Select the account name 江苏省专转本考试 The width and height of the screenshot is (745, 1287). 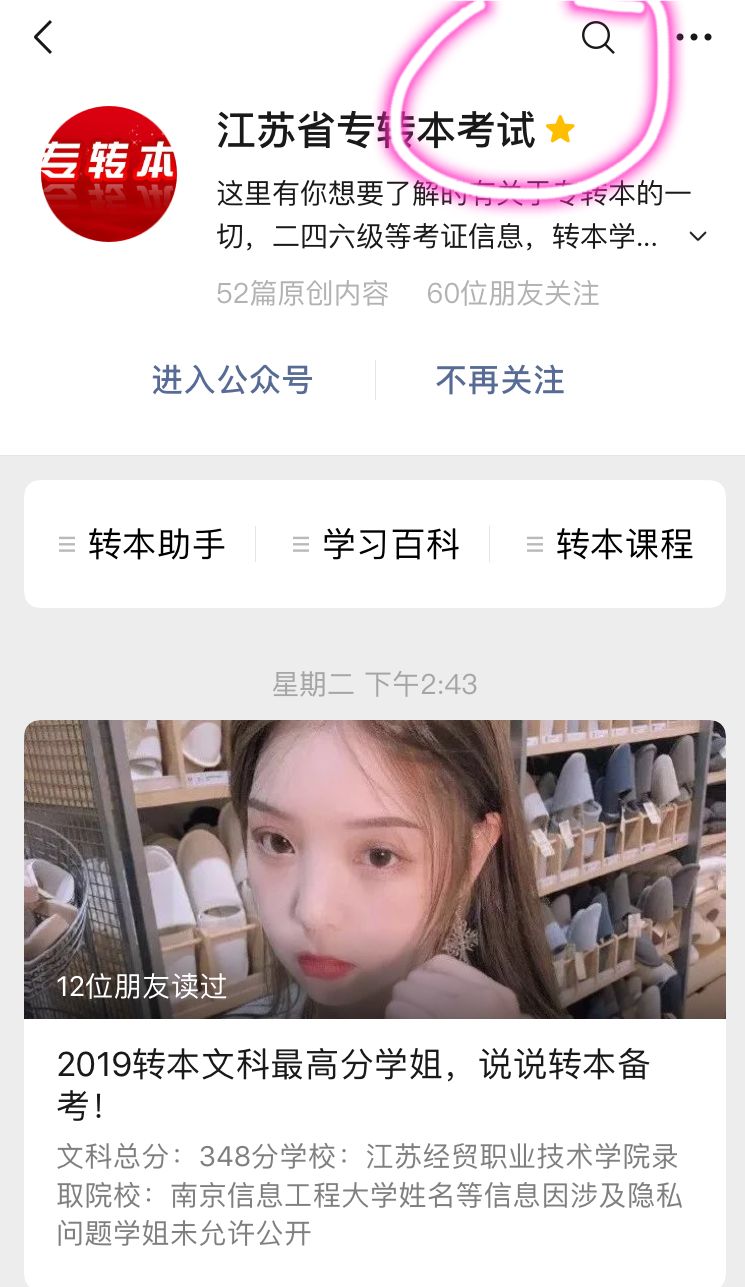point(377,130)
